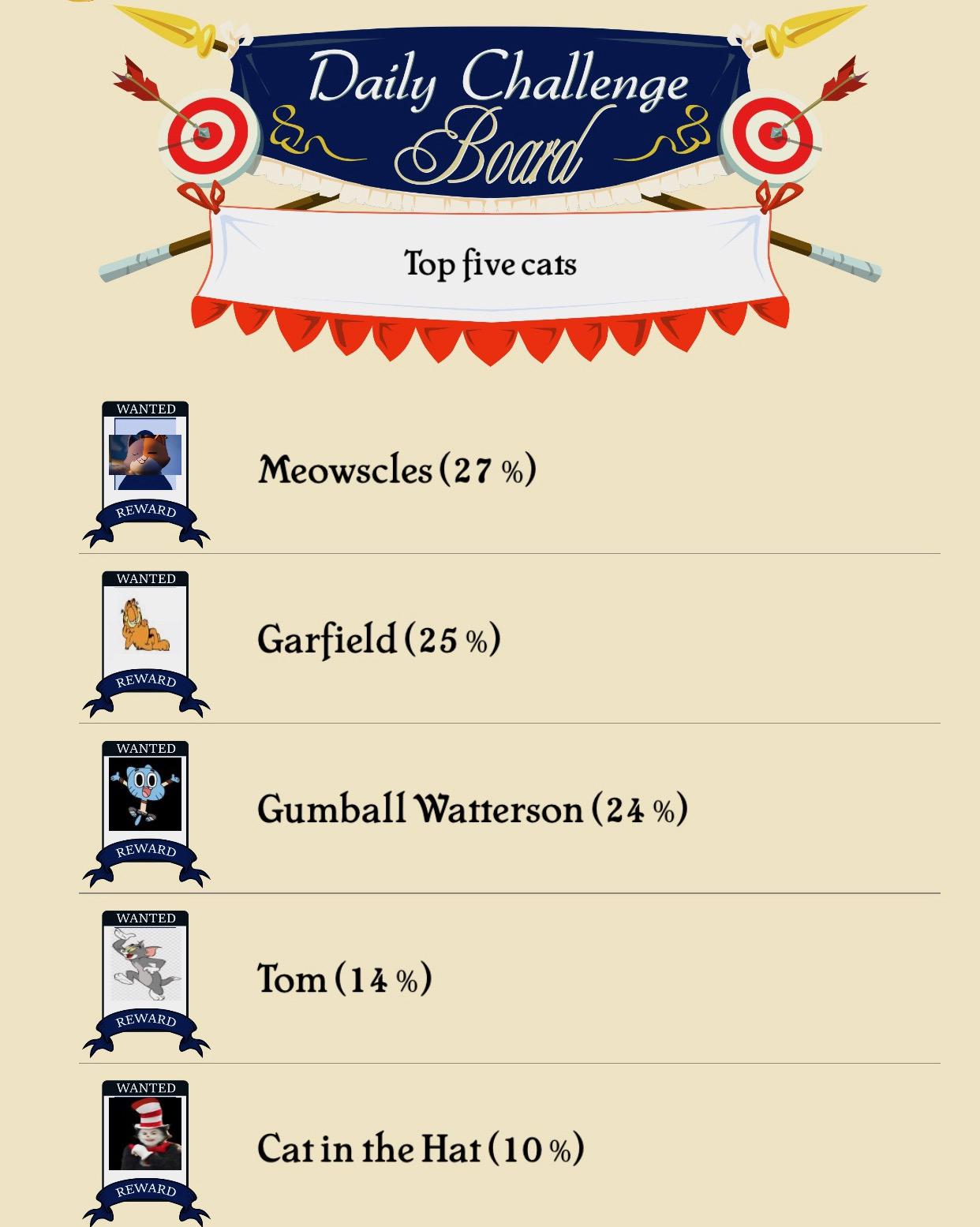Open the Meowscles entry
The image size is (980, 1227).
pos(397,470)
